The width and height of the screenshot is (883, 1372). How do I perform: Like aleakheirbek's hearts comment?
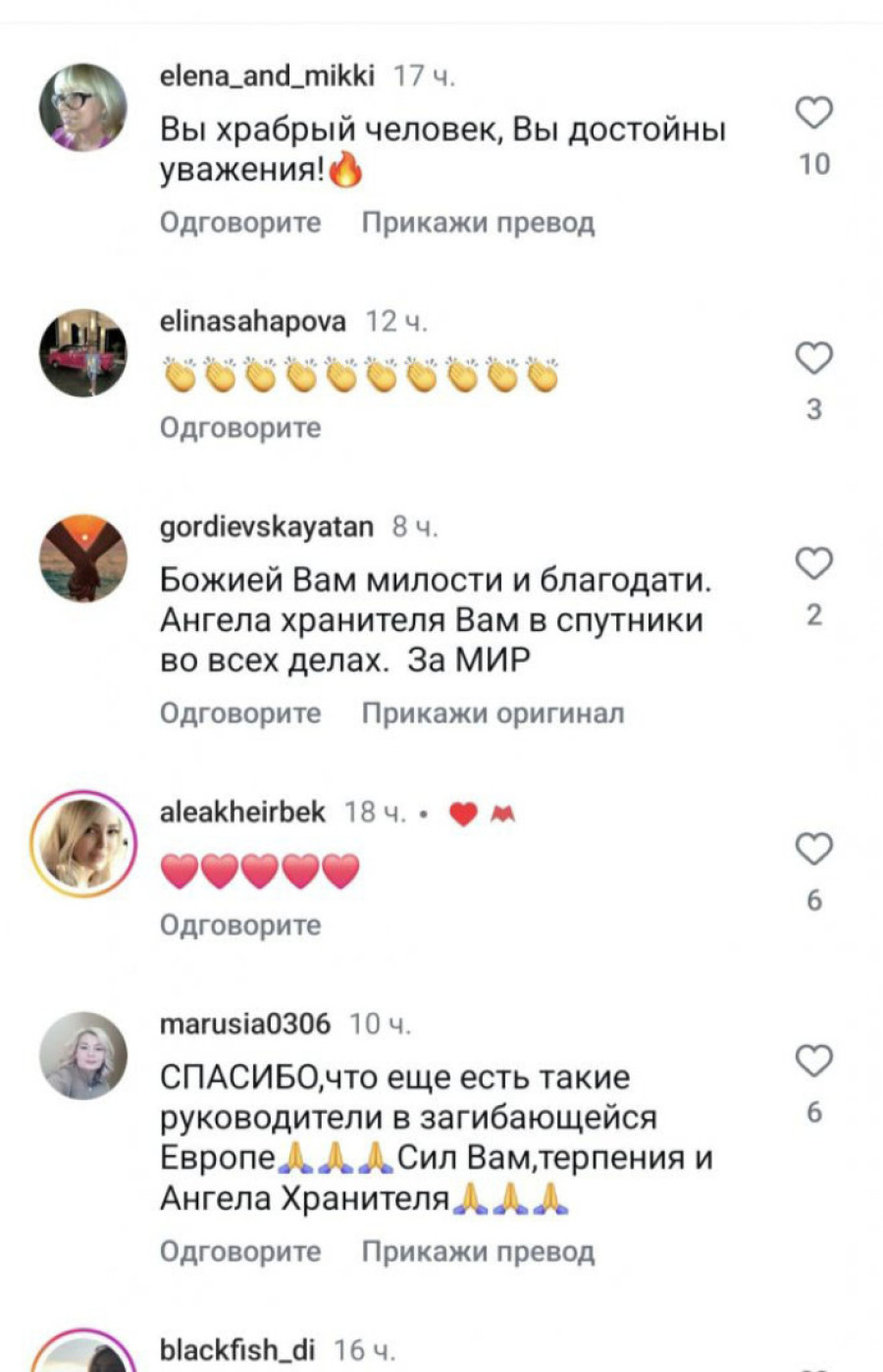coord(813,849)
